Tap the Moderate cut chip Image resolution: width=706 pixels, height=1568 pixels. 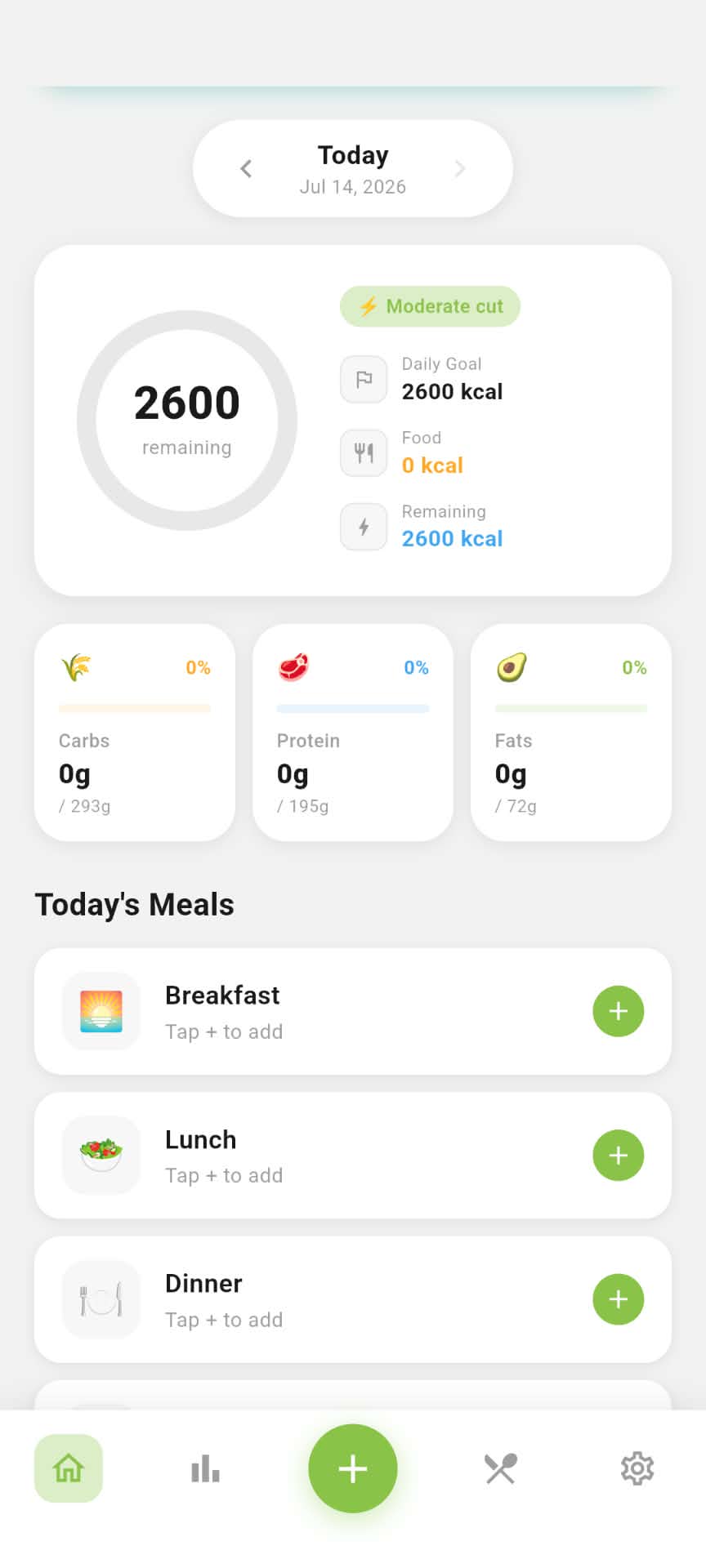[x=430, y=306]
